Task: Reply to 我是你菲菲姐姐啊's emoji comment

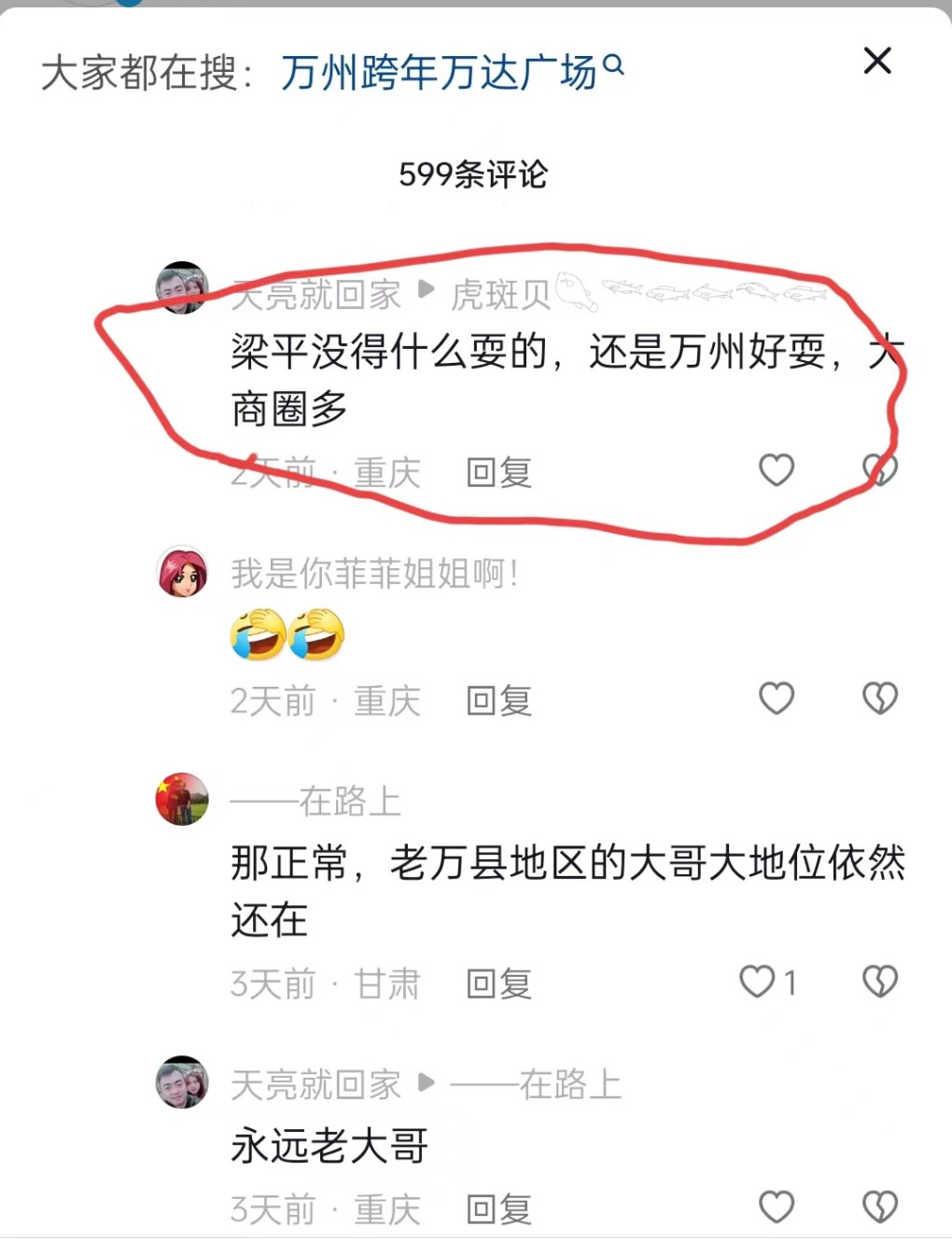Action: coord(498,701)
